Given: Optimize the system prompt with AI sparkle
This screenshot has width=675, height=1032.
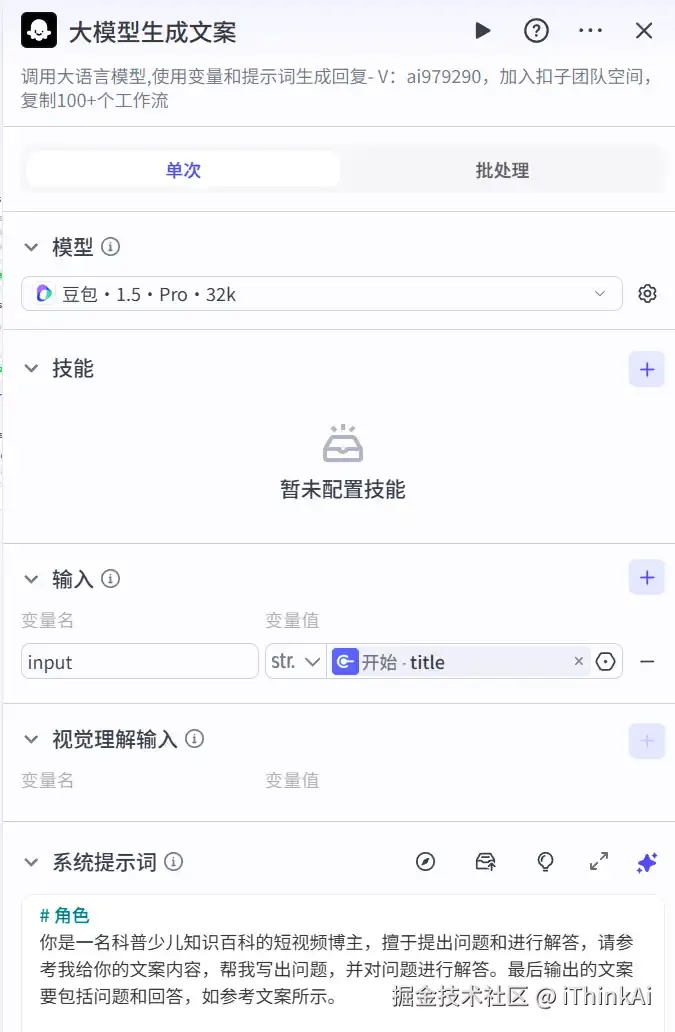Looking at the screenshot, I should 647,862.
